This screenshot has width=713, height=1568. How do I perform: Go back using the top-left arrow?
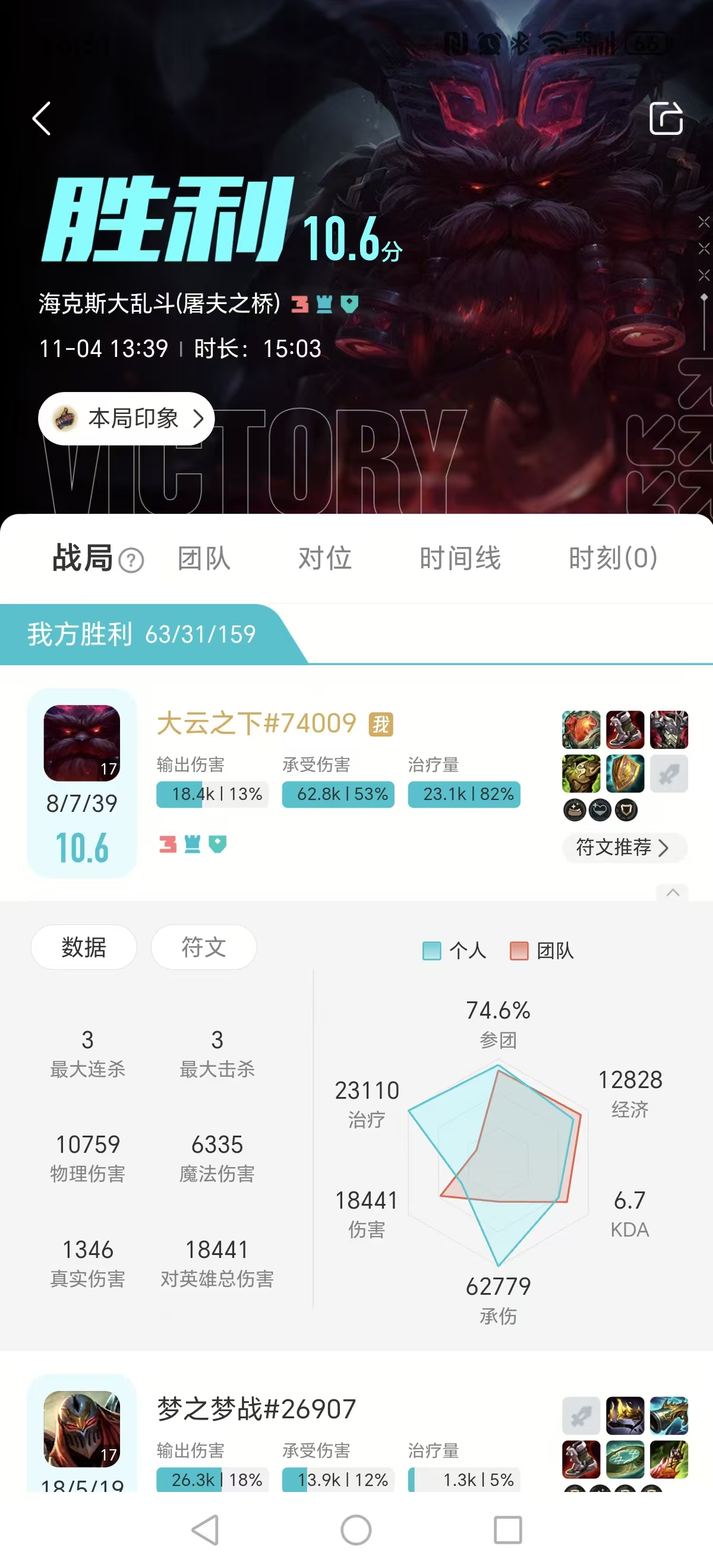[x=42, y=118]
